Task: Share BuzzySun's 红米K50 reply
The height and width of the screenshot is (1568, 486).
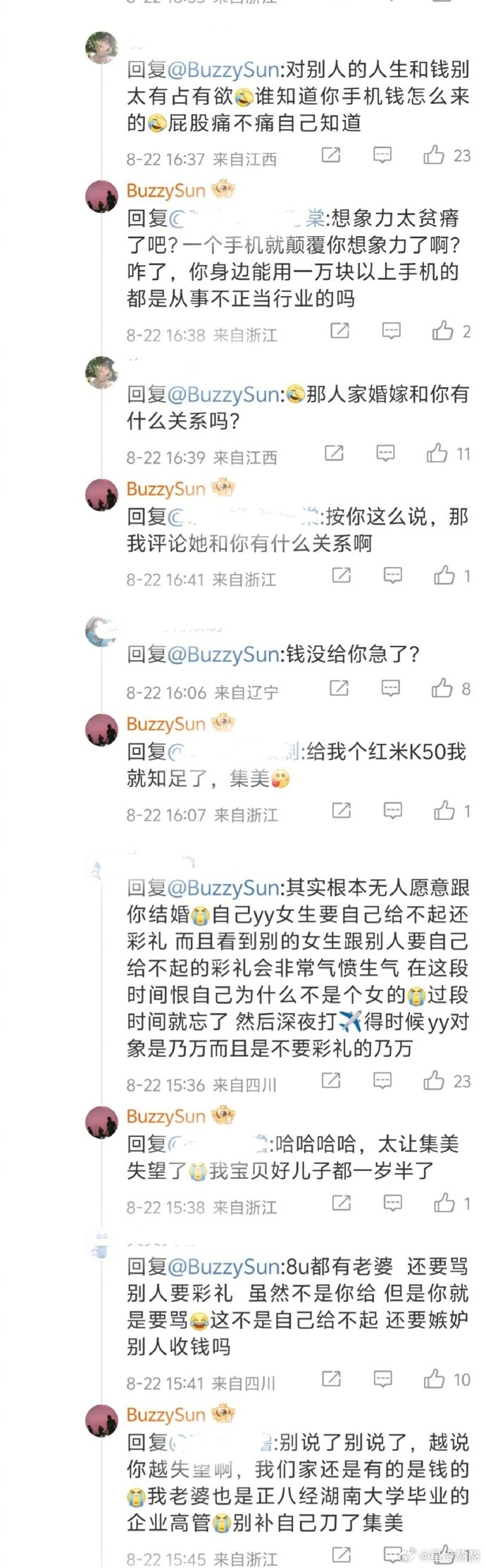Action: pyautogui.click(x=341, y=810)
